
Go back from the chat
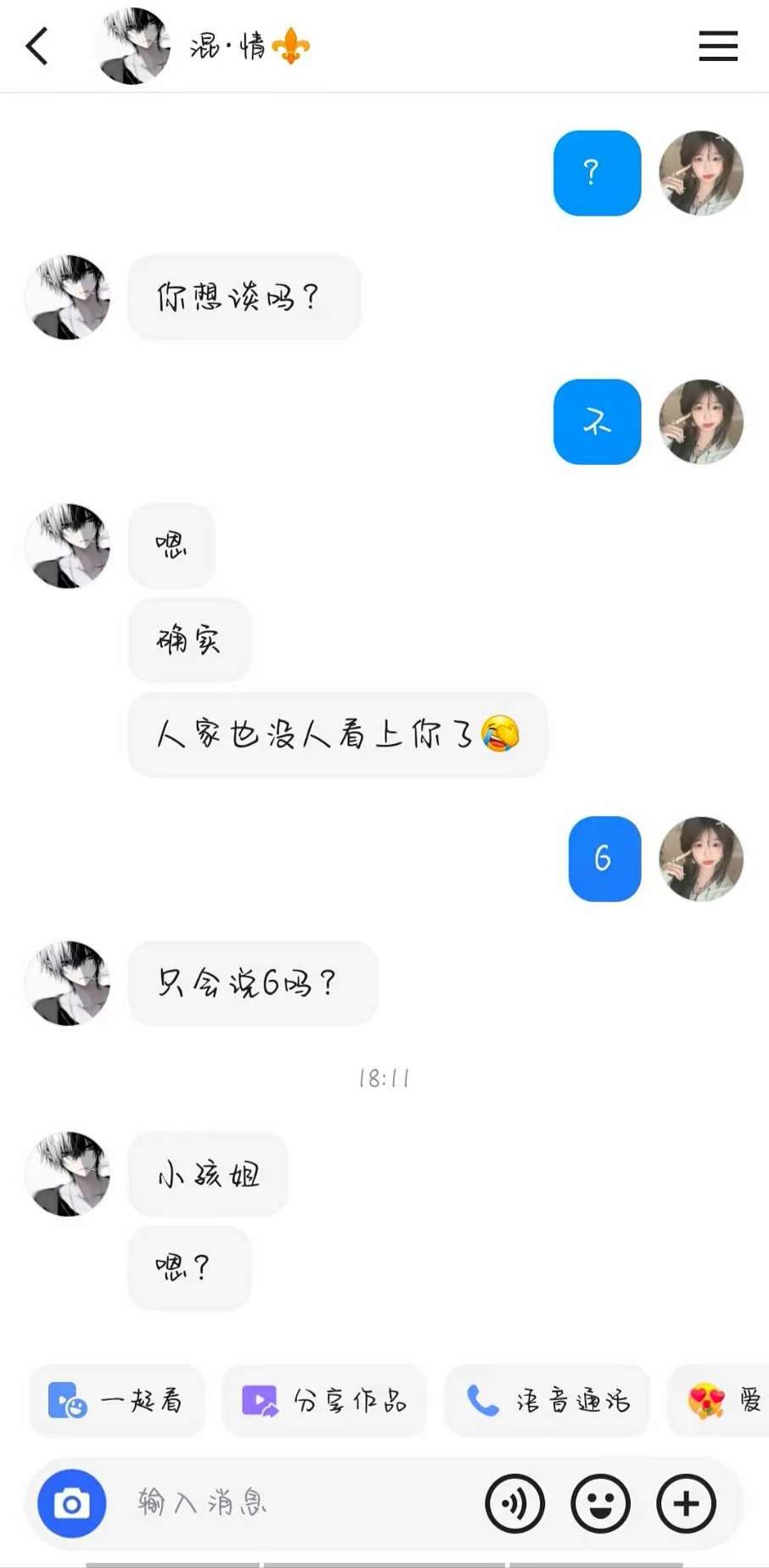(37, 46)
